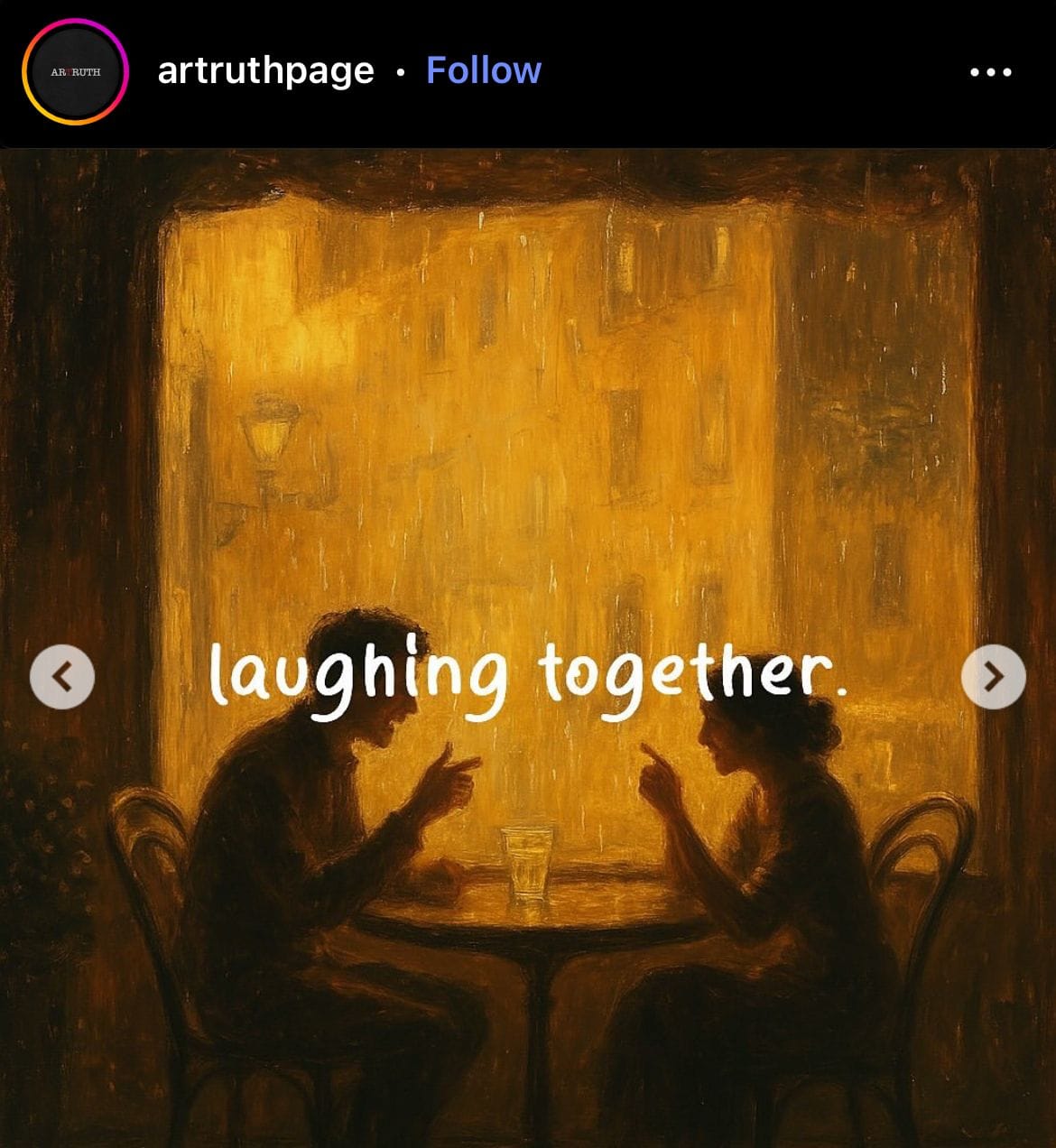Viewport: 1056px width, 1148px height.
Task: Open the post's three-dot options menu
Action: pyautogui.click(x=990, y=72)
